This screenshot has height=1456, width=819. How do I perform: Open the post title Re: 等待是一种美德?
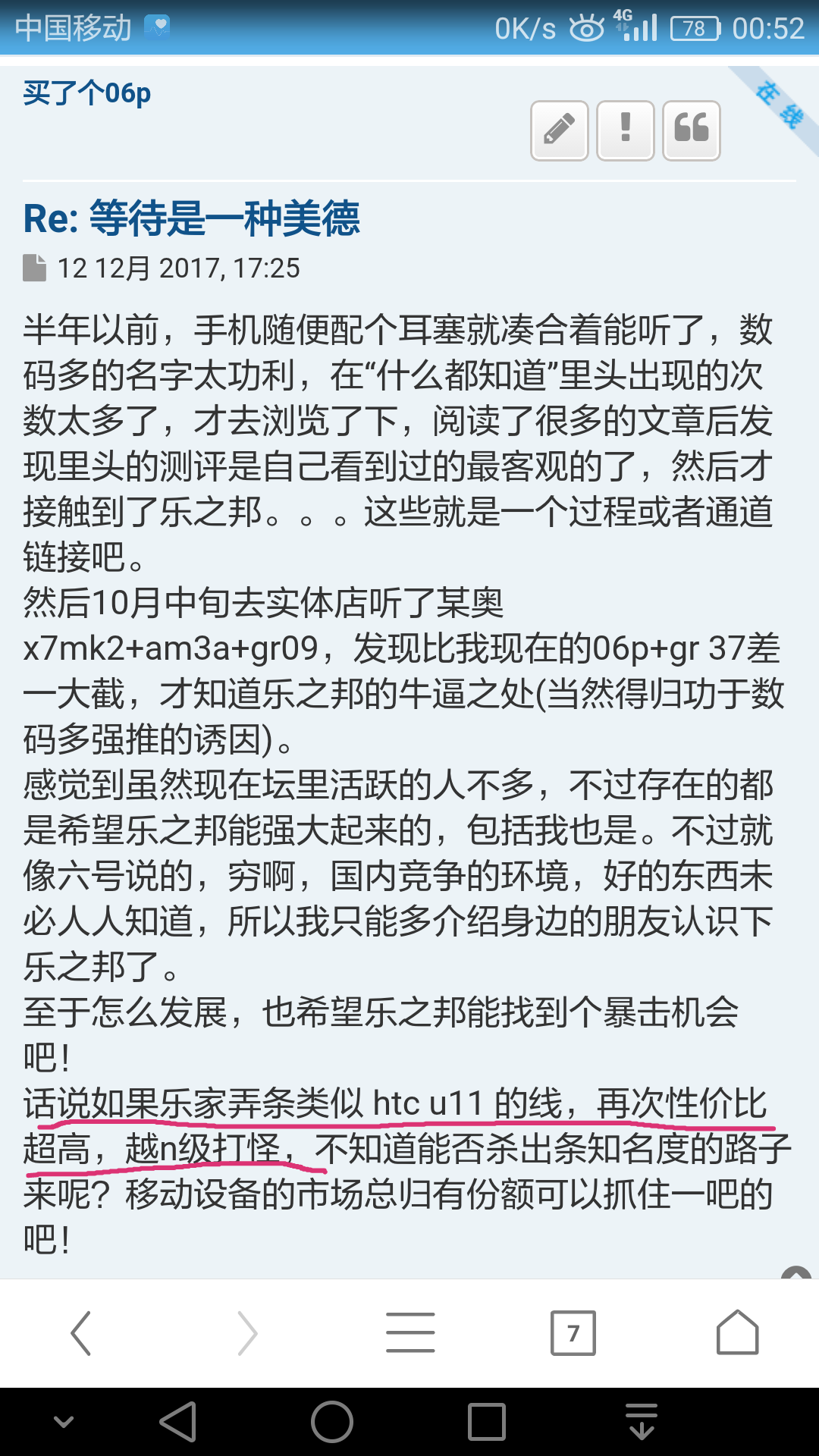[x=191, y=218]
